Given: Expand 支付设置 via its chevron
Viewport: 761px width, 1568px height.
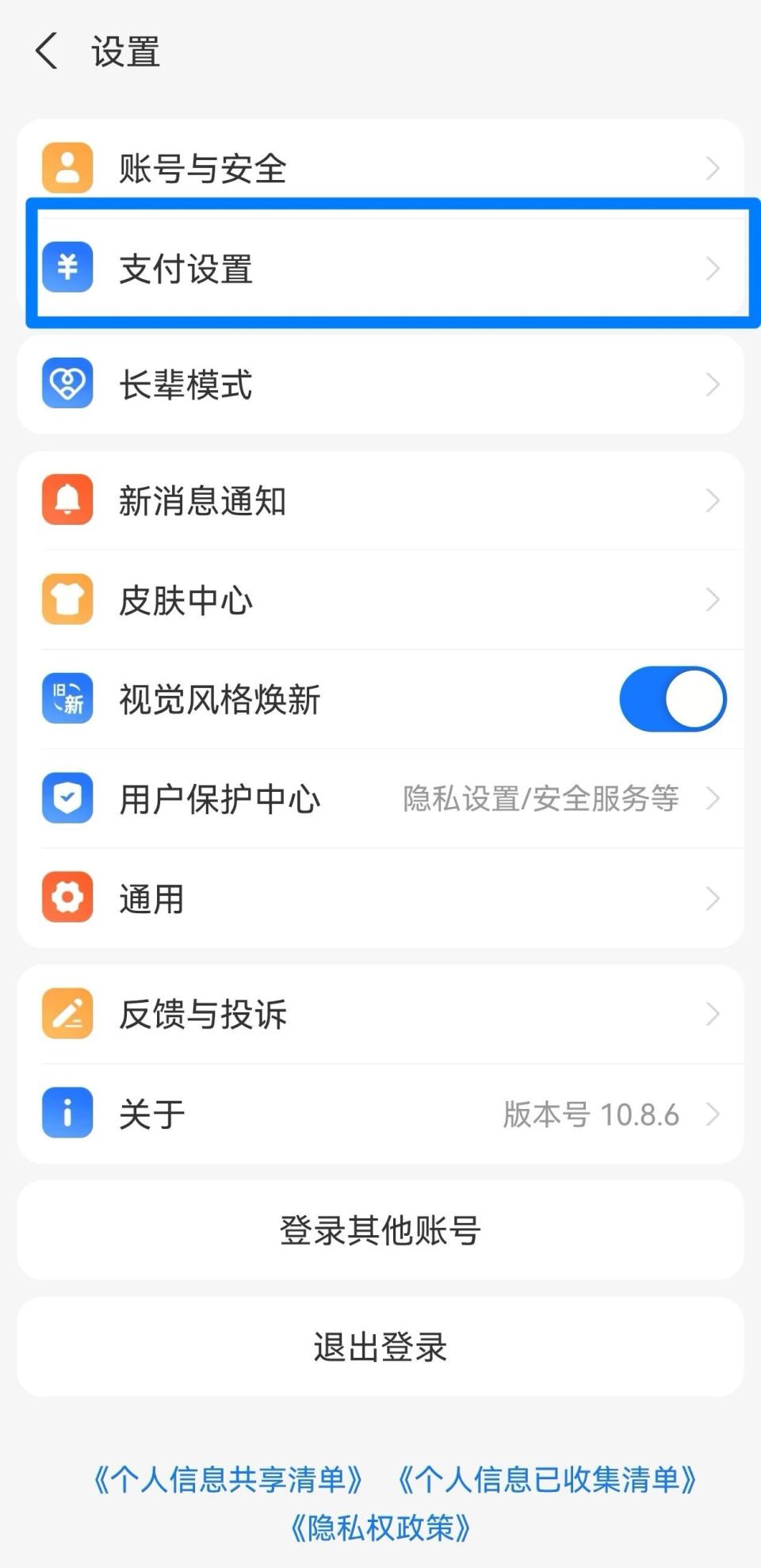Looking at the screenshot, I should (713, 267).
